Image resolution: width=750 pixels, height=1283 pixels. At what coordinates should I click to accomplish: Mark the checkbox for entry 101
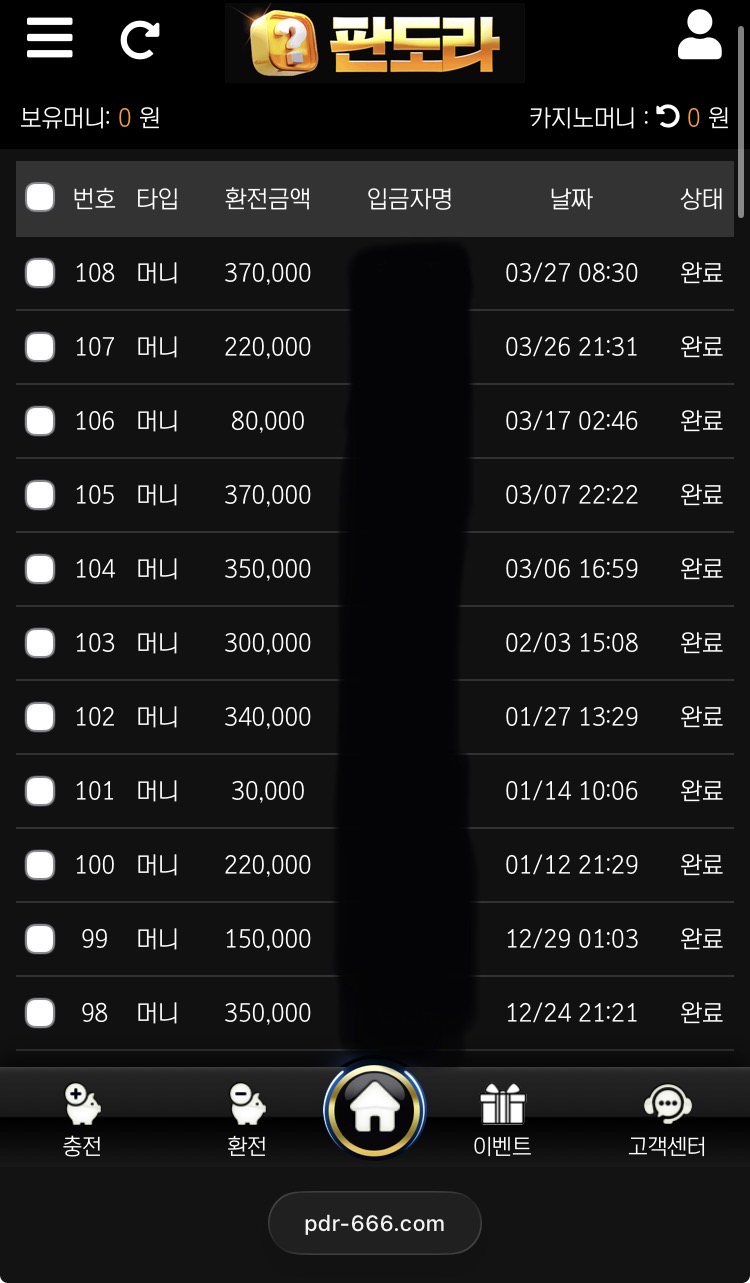40,790
